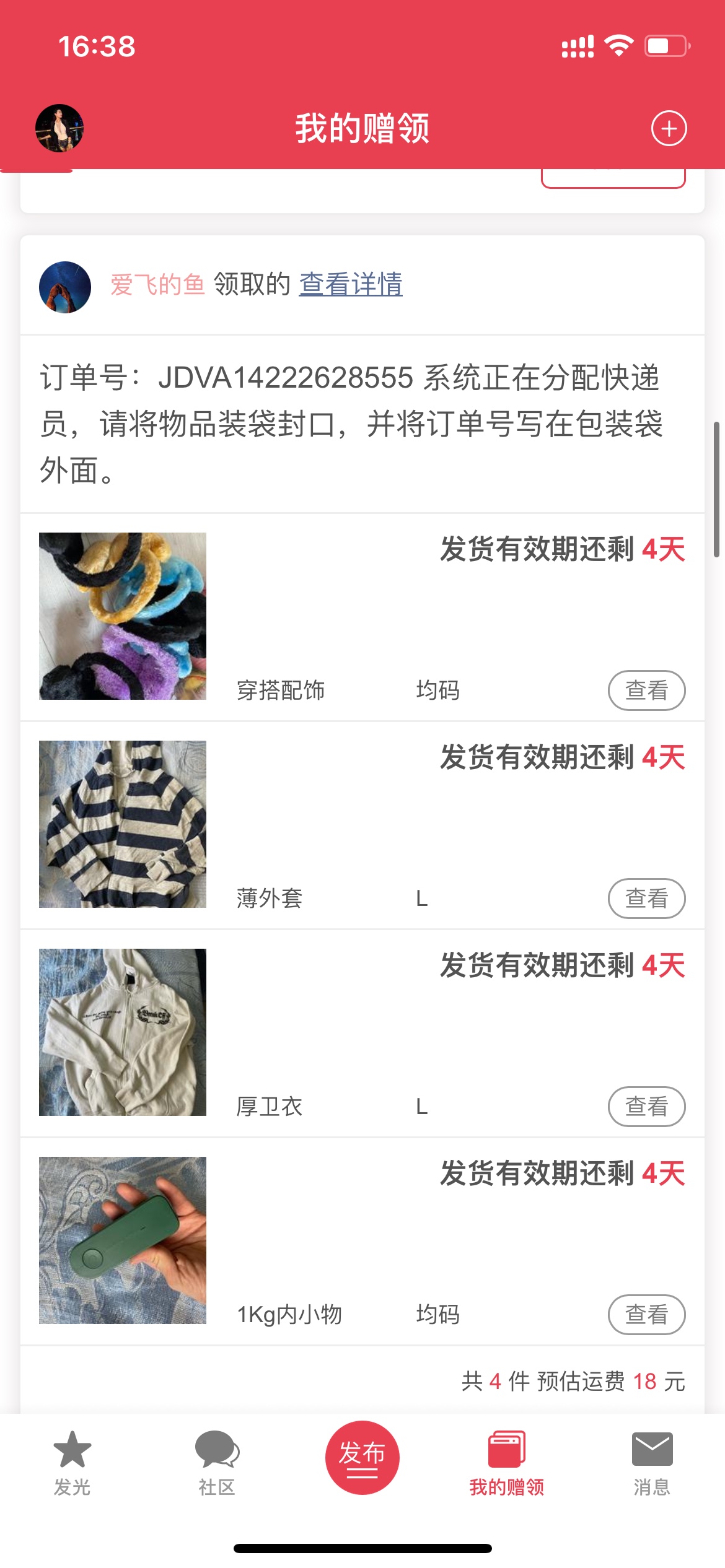Tap 查看 for 穿搭配饰 item
Screen dimensions: 725x1568
646,690
